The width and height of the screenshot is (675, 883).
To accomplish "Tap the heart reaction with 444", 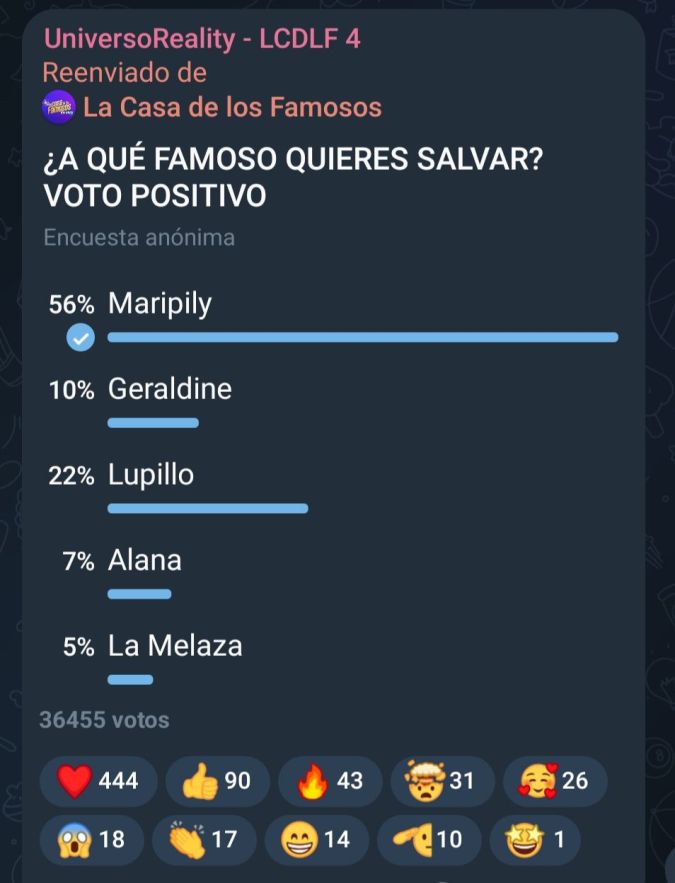I will coord(98,781).
